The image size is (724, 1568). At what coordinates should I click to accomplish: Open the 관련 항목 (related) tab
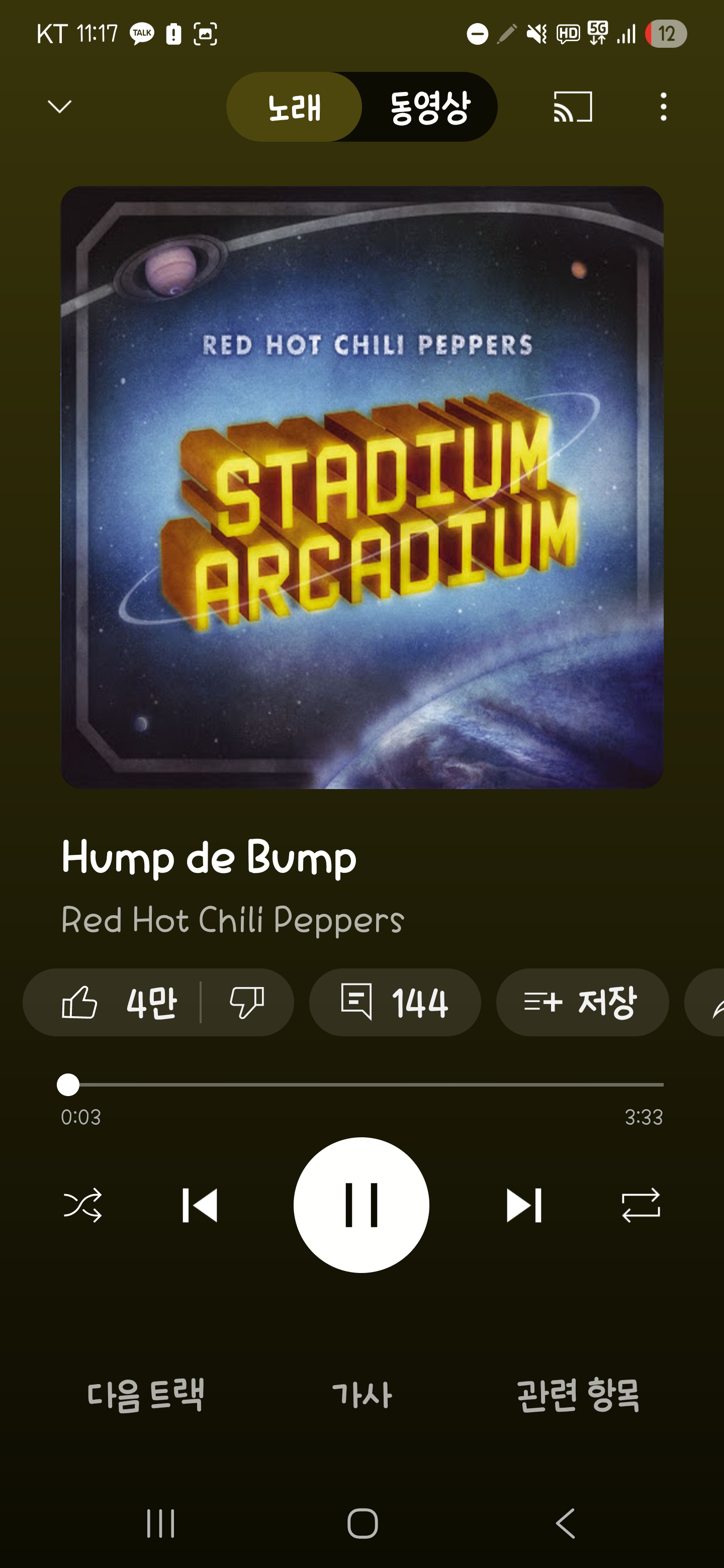(578, 1395)
